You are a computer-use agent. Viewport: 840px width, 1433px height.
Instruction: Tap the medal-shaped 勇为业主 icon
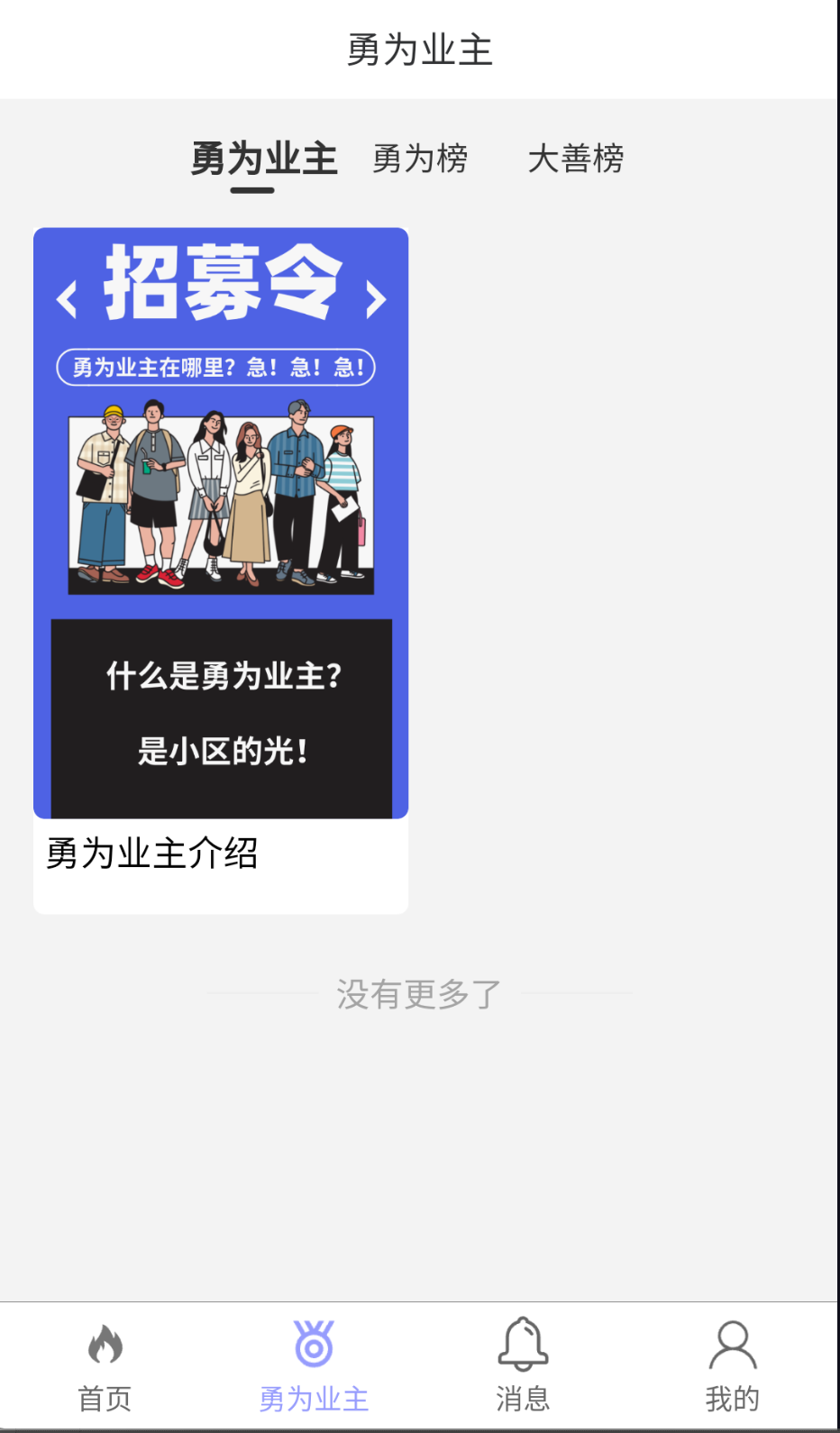313,1342
